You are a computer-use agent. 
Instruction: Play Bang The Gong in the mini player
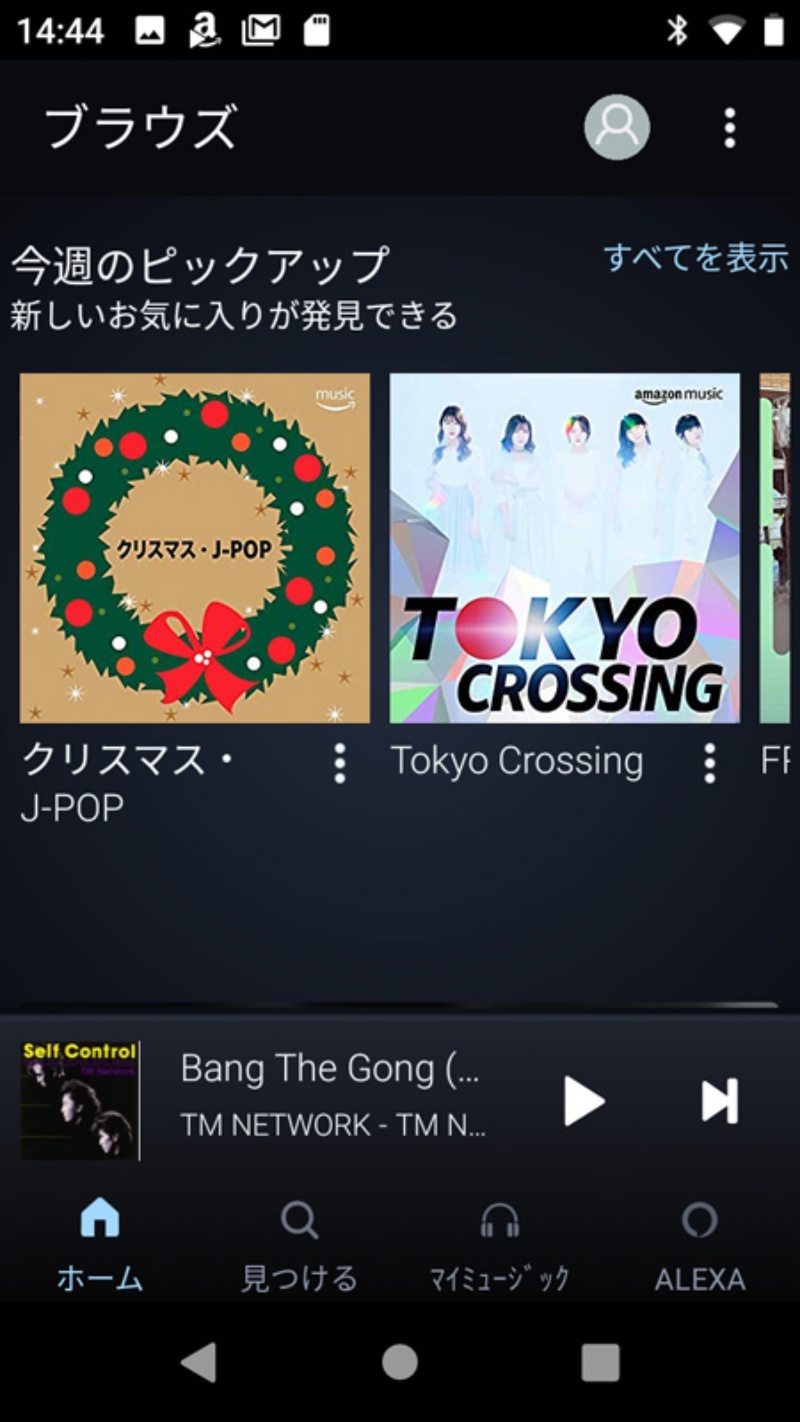coord(583,1101)
